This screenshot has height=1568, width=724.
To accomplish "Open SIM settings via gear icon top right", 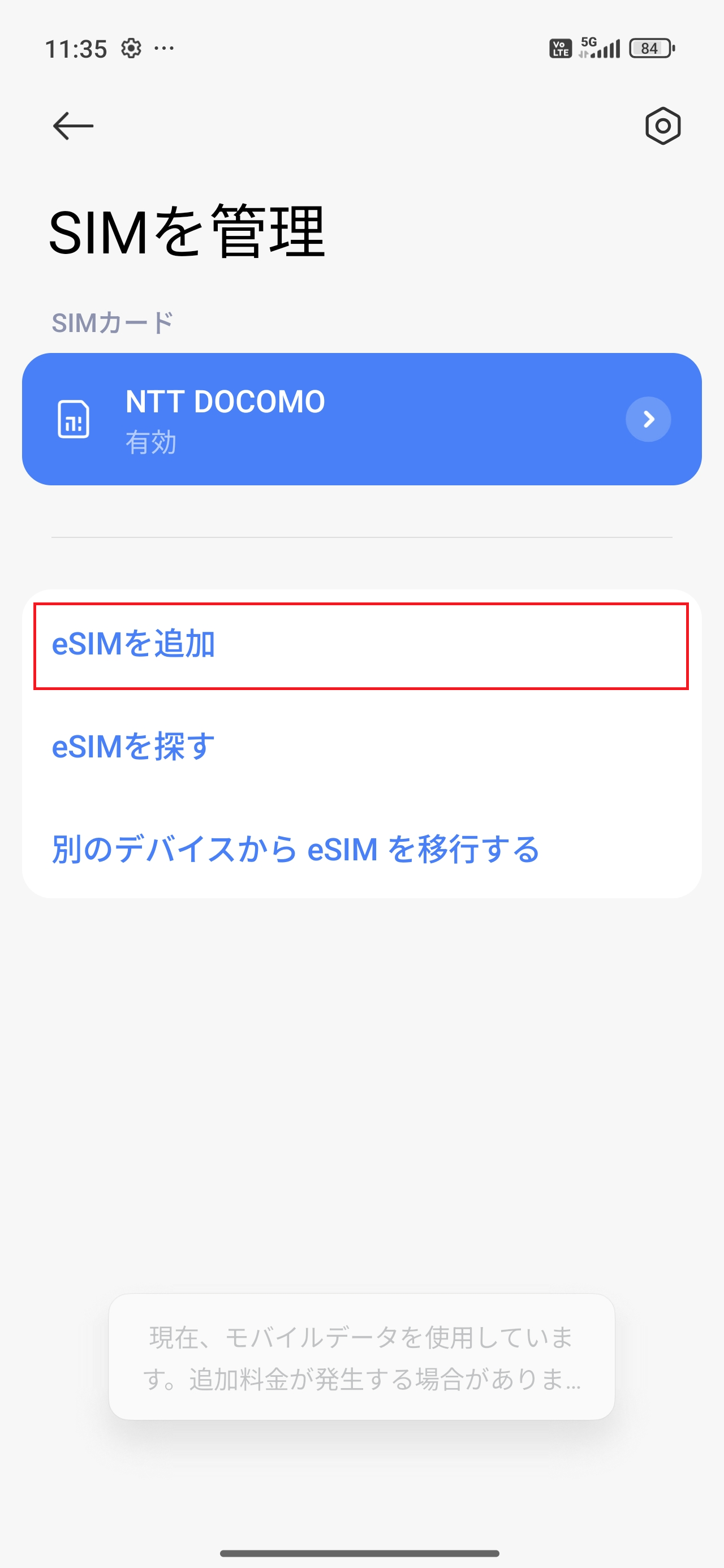I will pyautogui.click(x=661, y=126).
